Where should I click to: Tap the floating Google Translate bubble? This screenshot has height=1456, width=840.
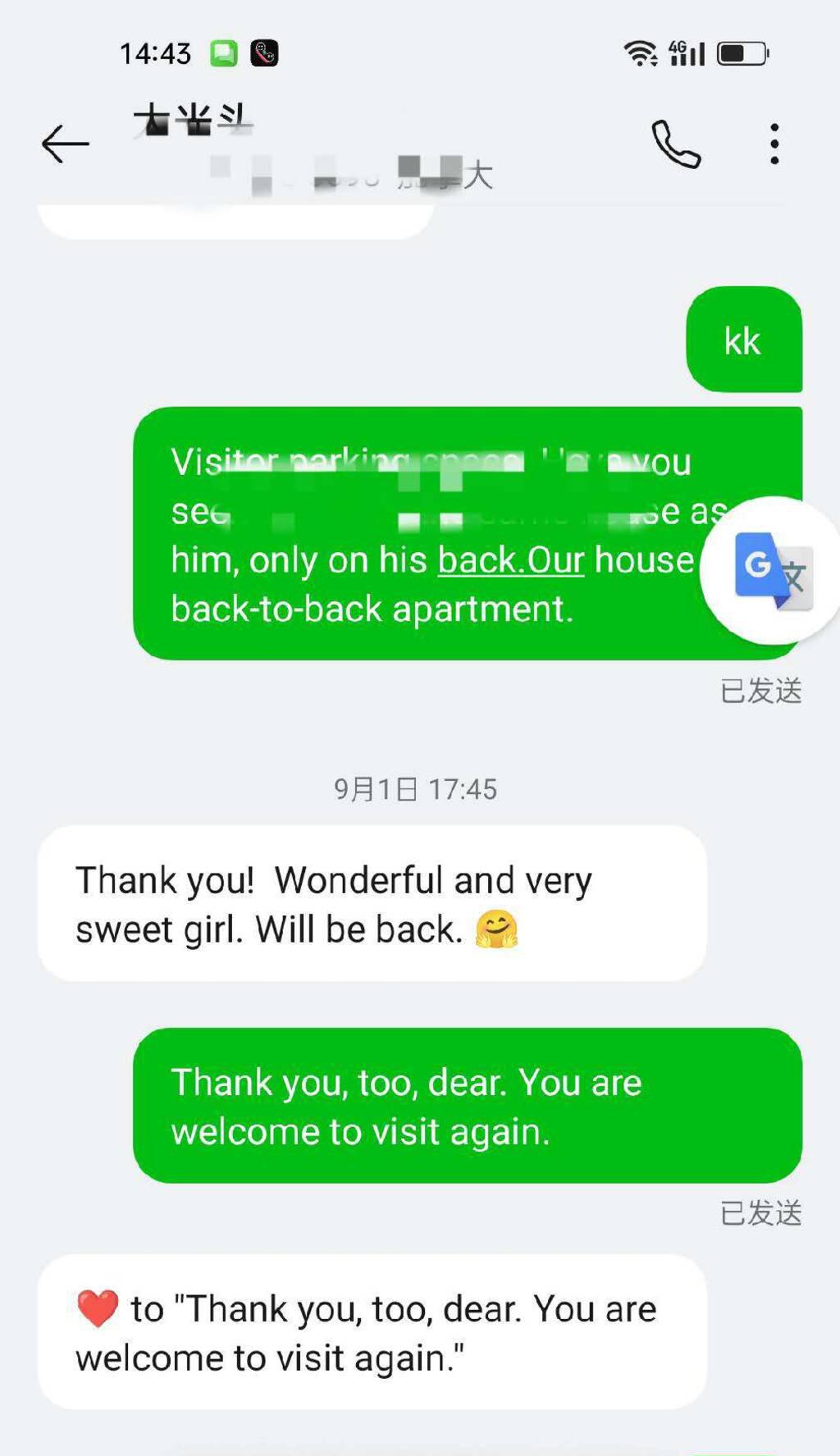772,571
